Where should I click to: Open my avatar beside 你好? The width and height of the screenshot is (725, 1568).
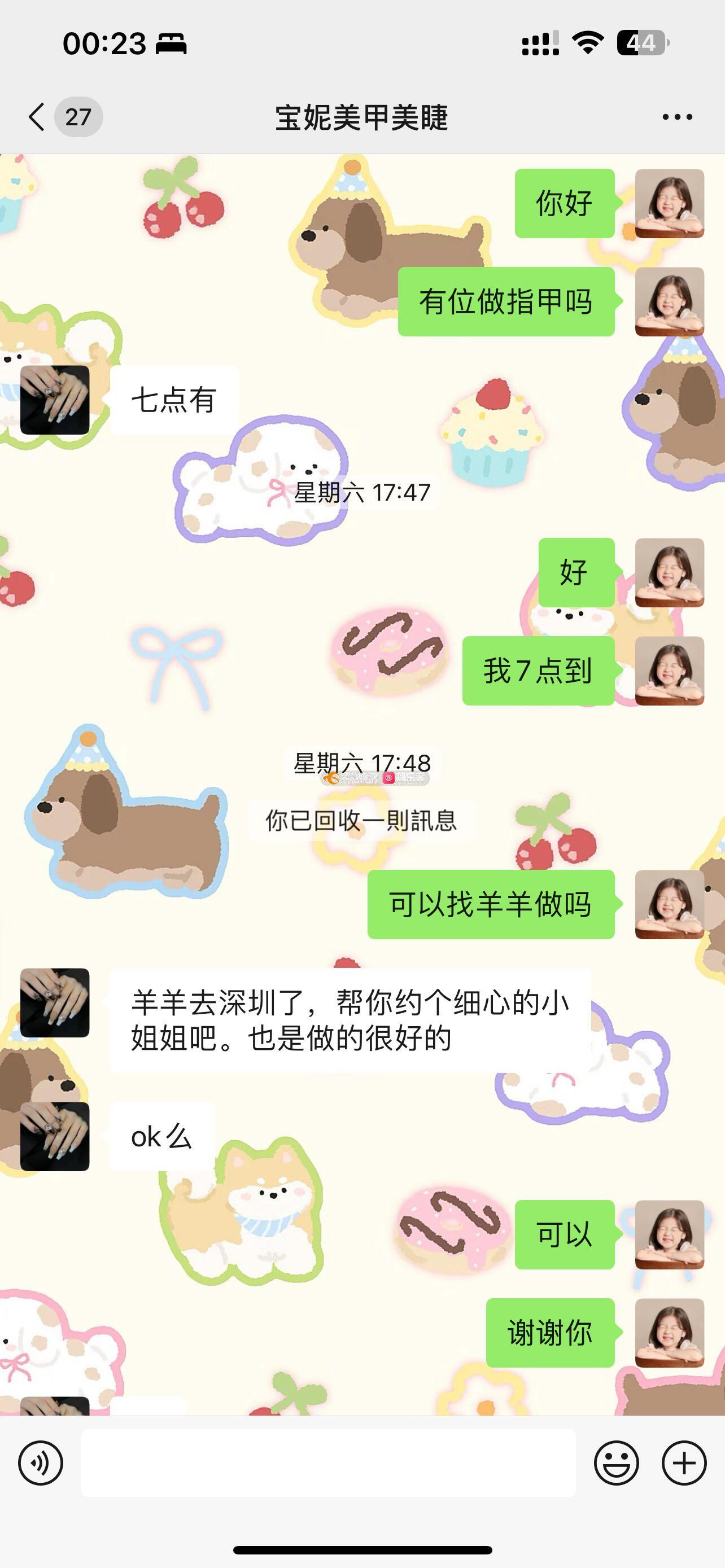pyautogui.click(x=669, y=203)
